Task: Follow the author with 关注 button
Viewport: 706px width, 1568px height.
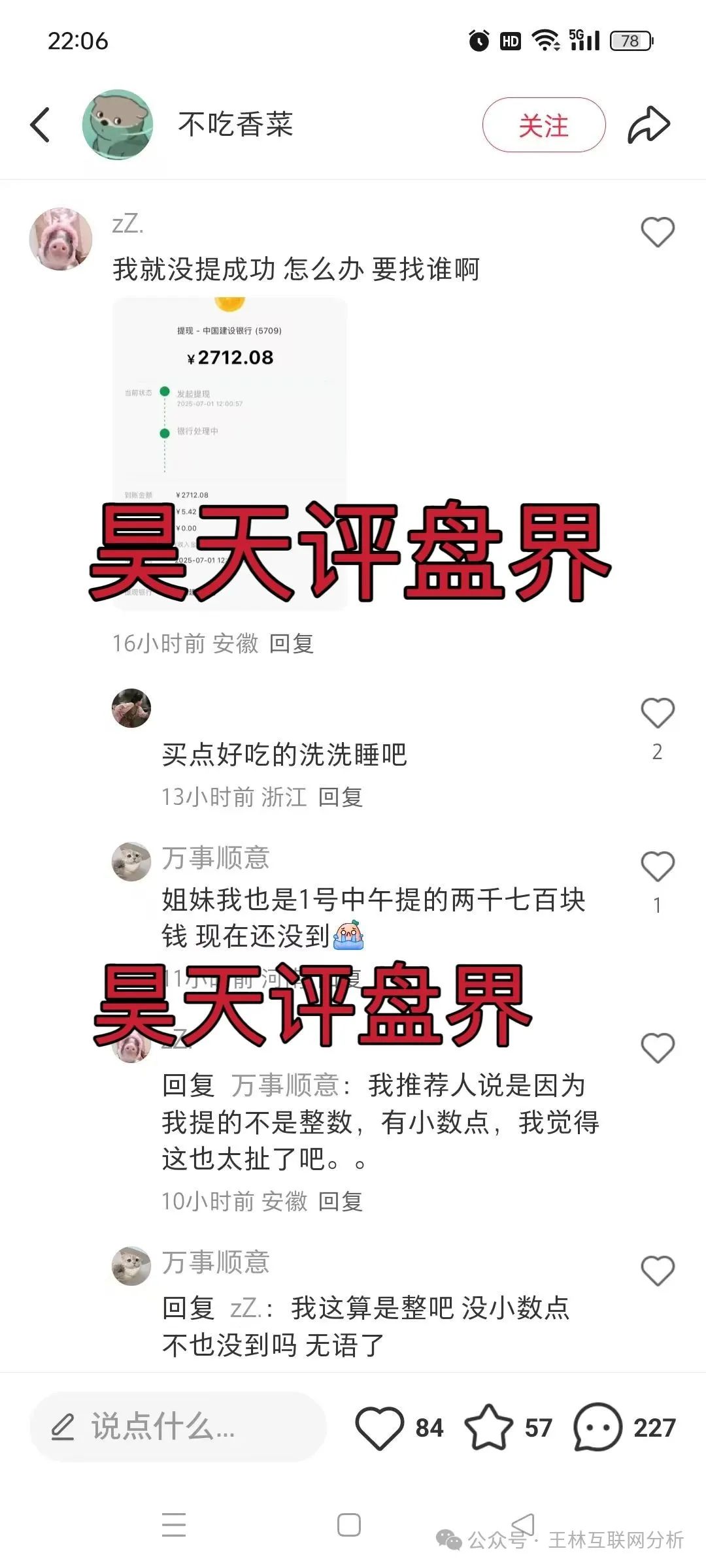Action: point(543,125)
